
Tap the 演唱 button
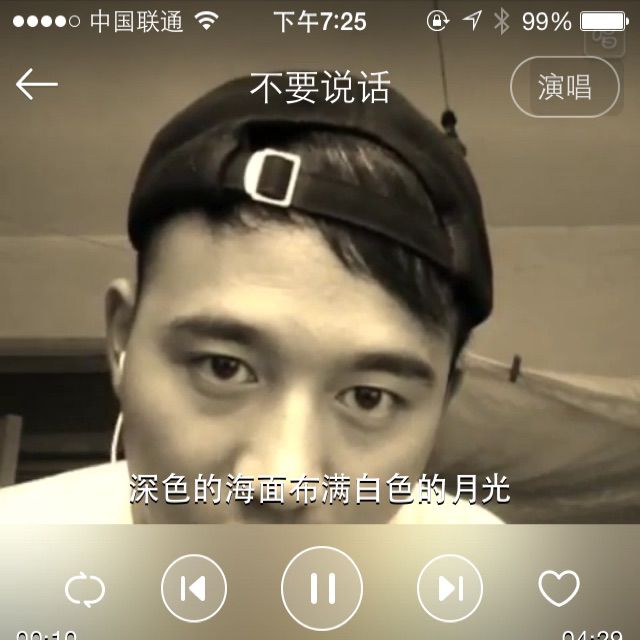(x=565, y=88)
